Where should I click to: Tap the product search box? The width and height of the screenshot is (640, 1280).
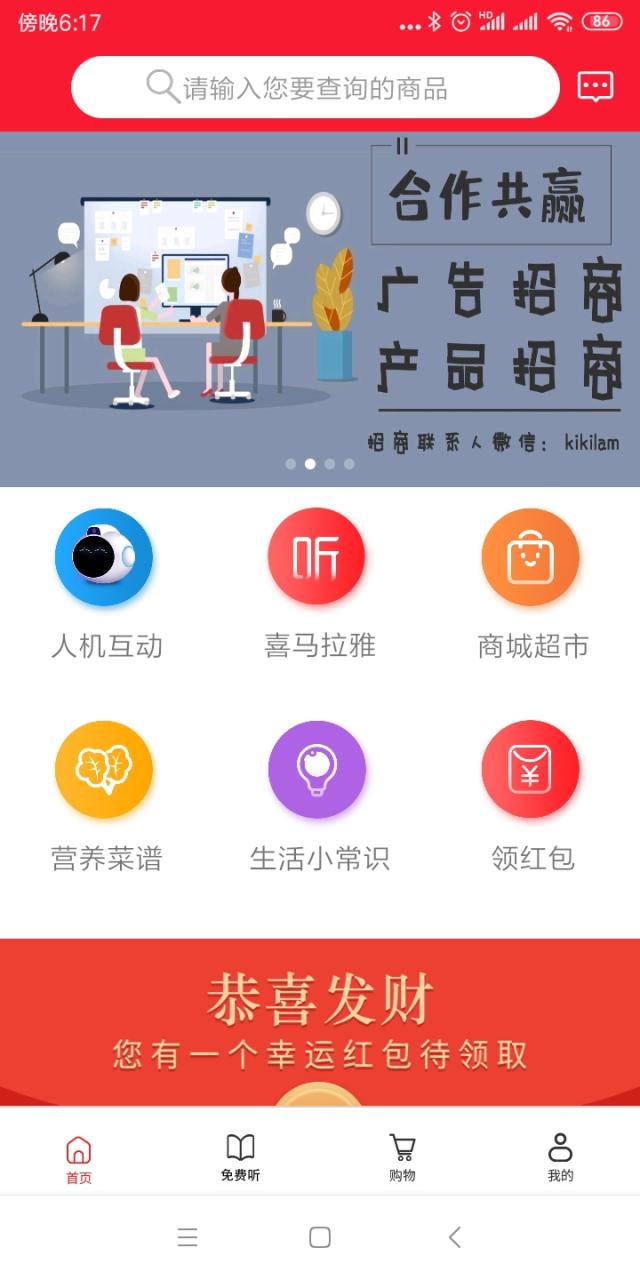click(315, 88)
